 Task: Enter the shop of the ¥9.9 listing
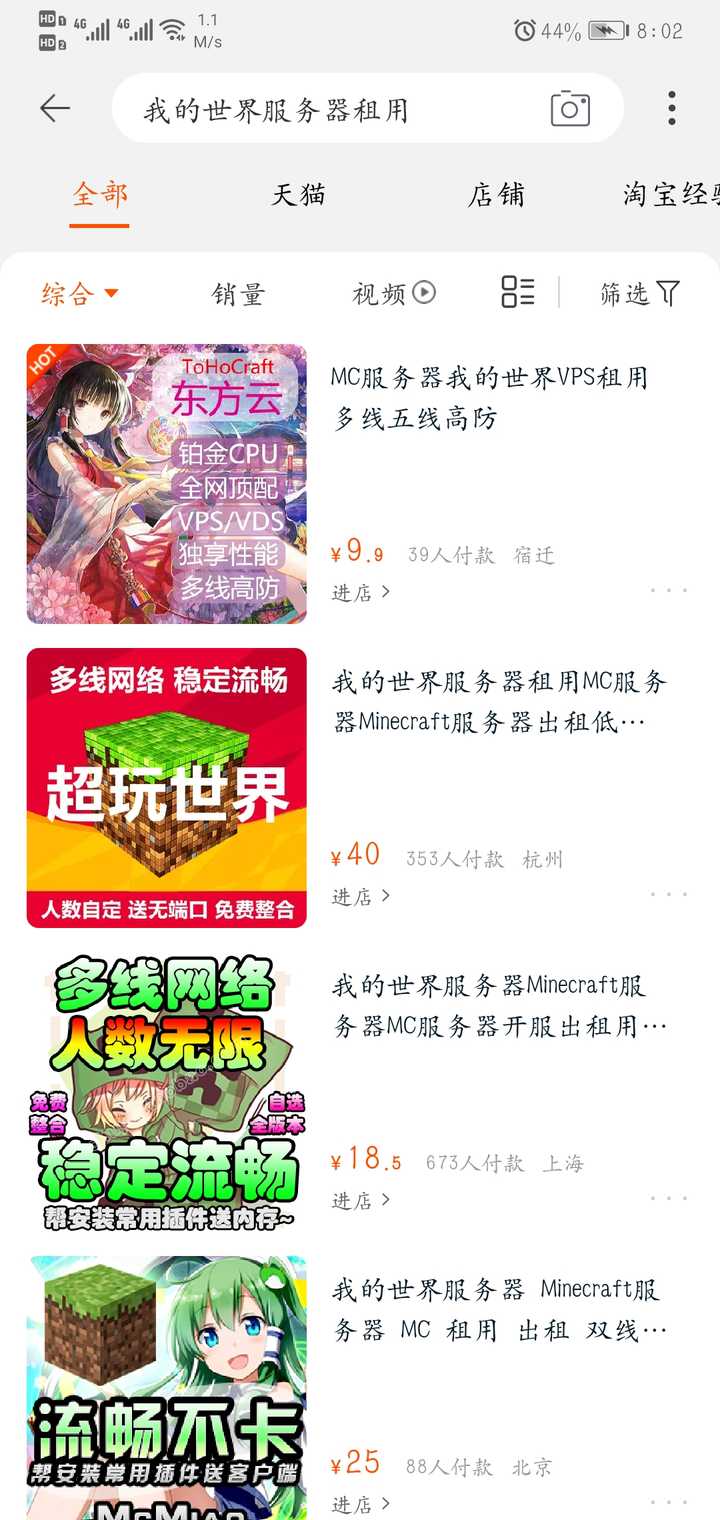pyautogui.click(x=361, y=592)
